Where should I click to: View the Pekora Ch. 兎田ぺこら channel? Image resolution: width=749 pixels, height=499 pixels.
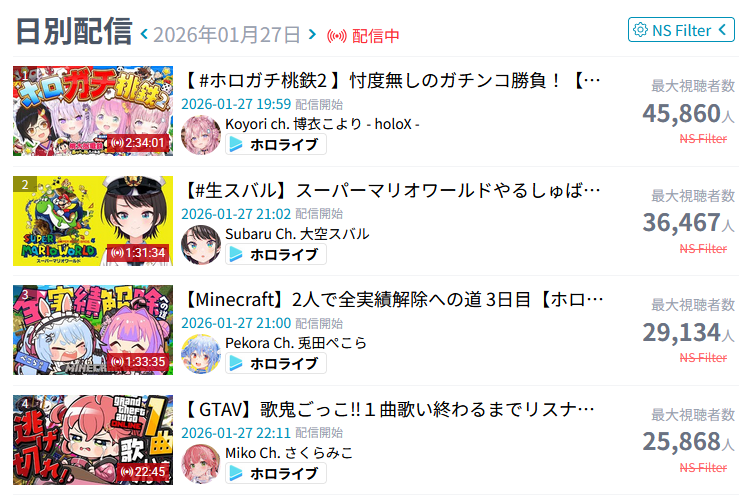[x=296, y=342]
